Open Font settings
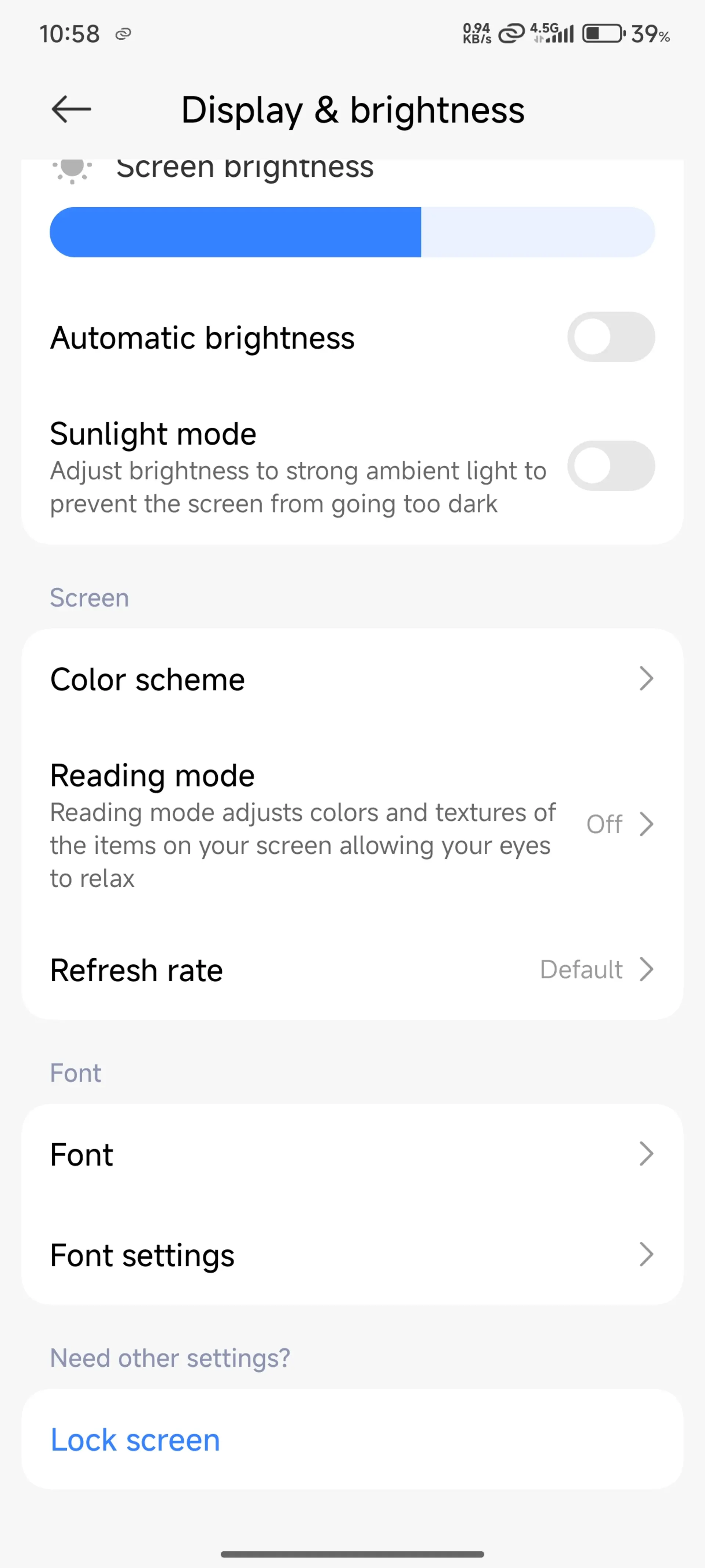 pos(352,1255)
